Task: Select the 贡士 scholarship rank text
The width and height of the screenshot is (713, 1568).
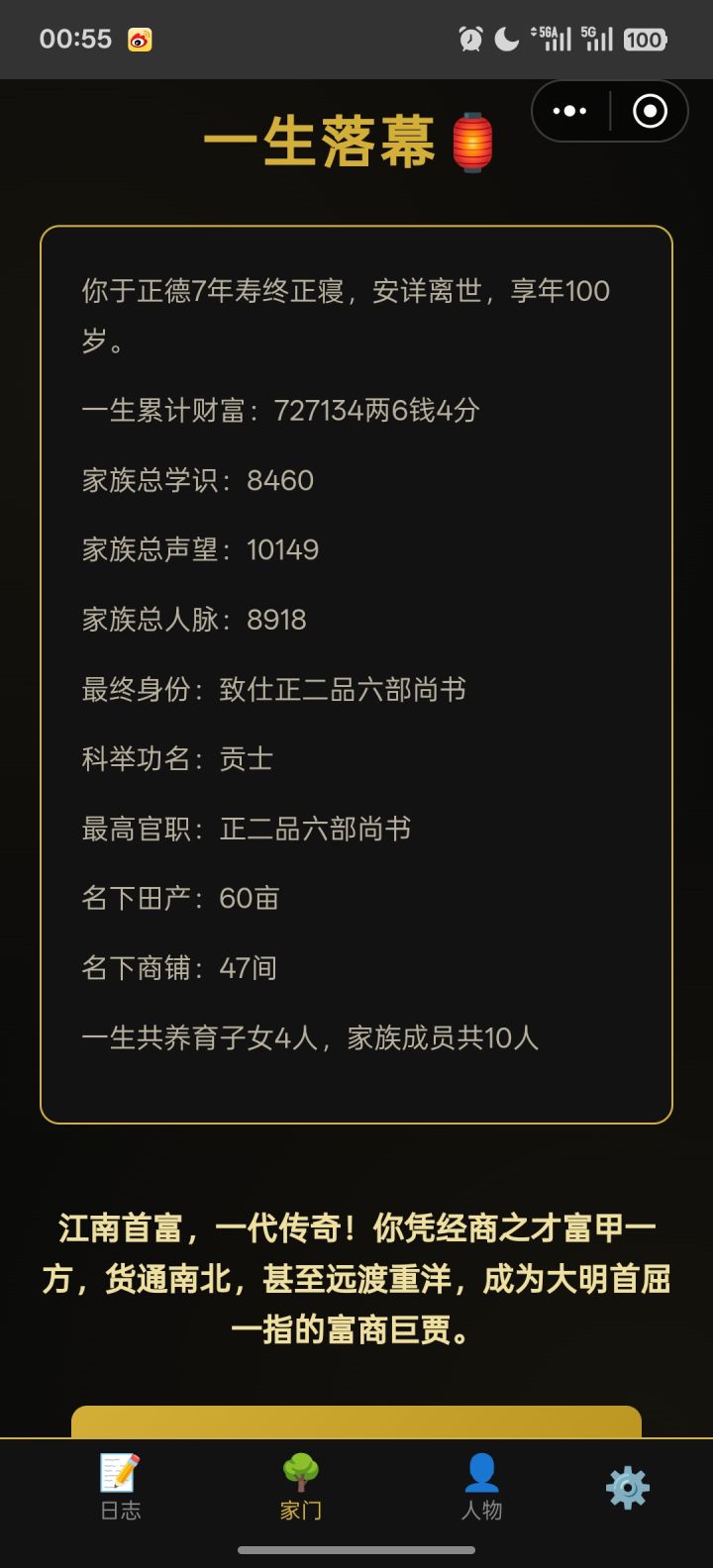Action: click(243, 759)
